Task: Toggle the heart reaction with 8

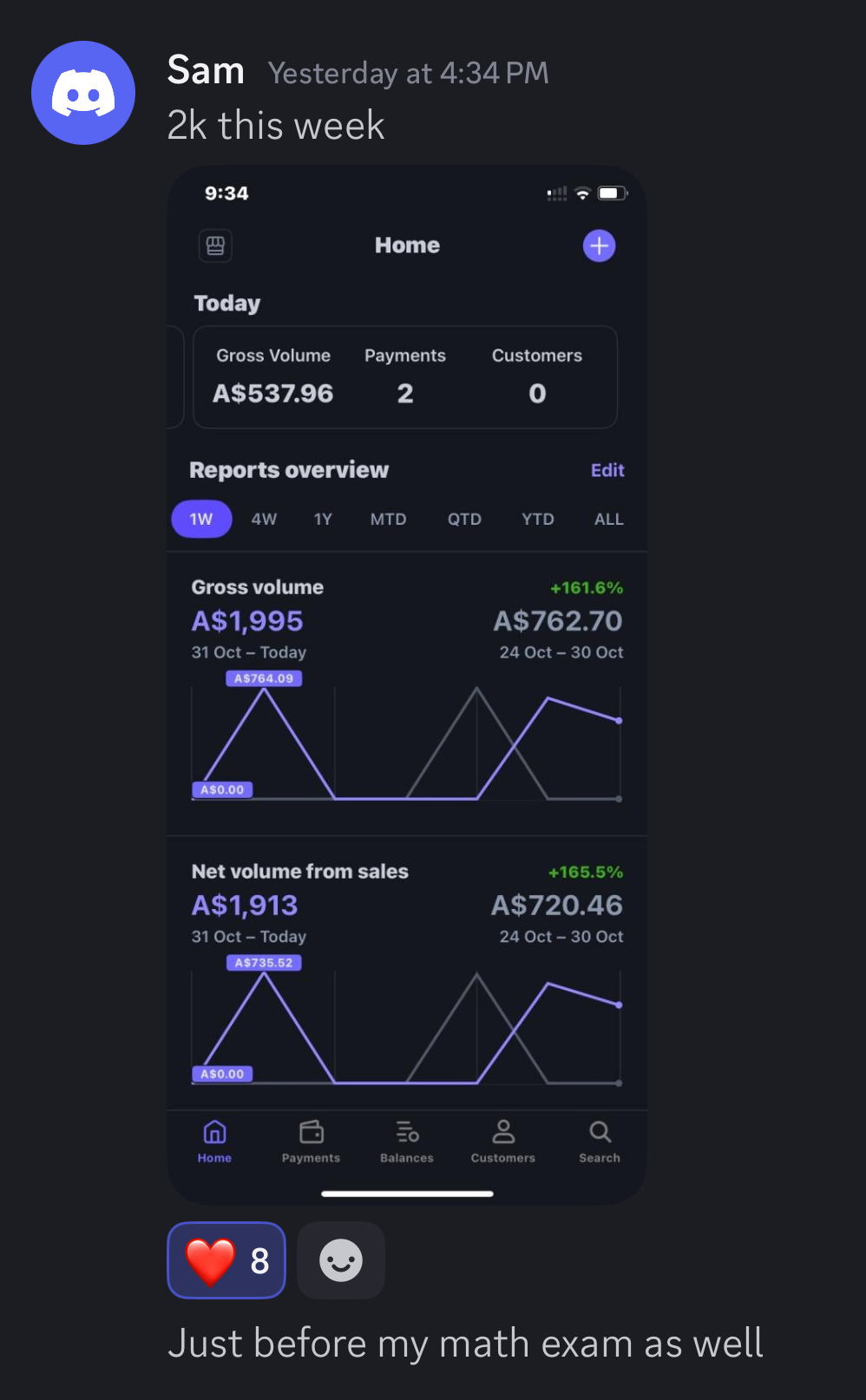Action: (x=226, y=1260)
